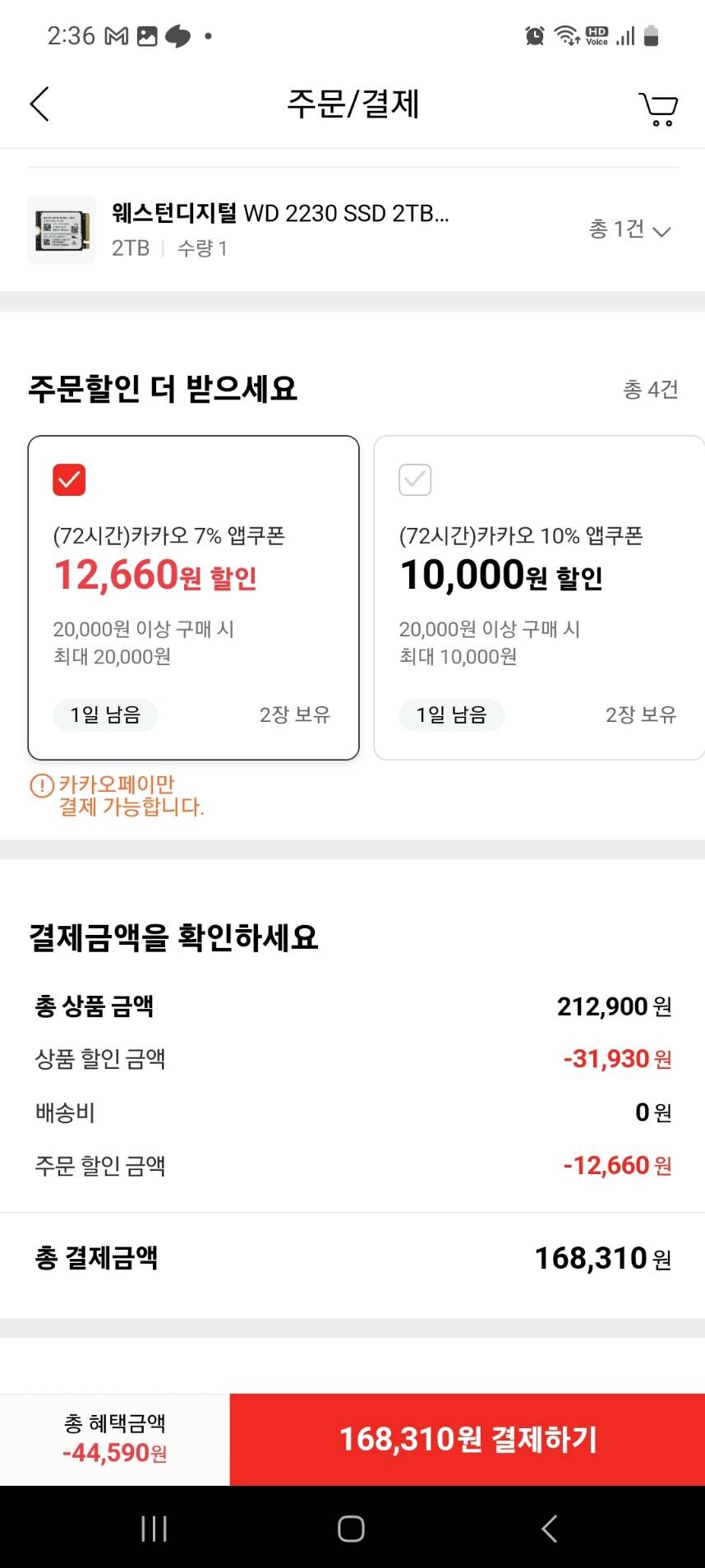Open the 주문/결제 title area

(352, 104)
